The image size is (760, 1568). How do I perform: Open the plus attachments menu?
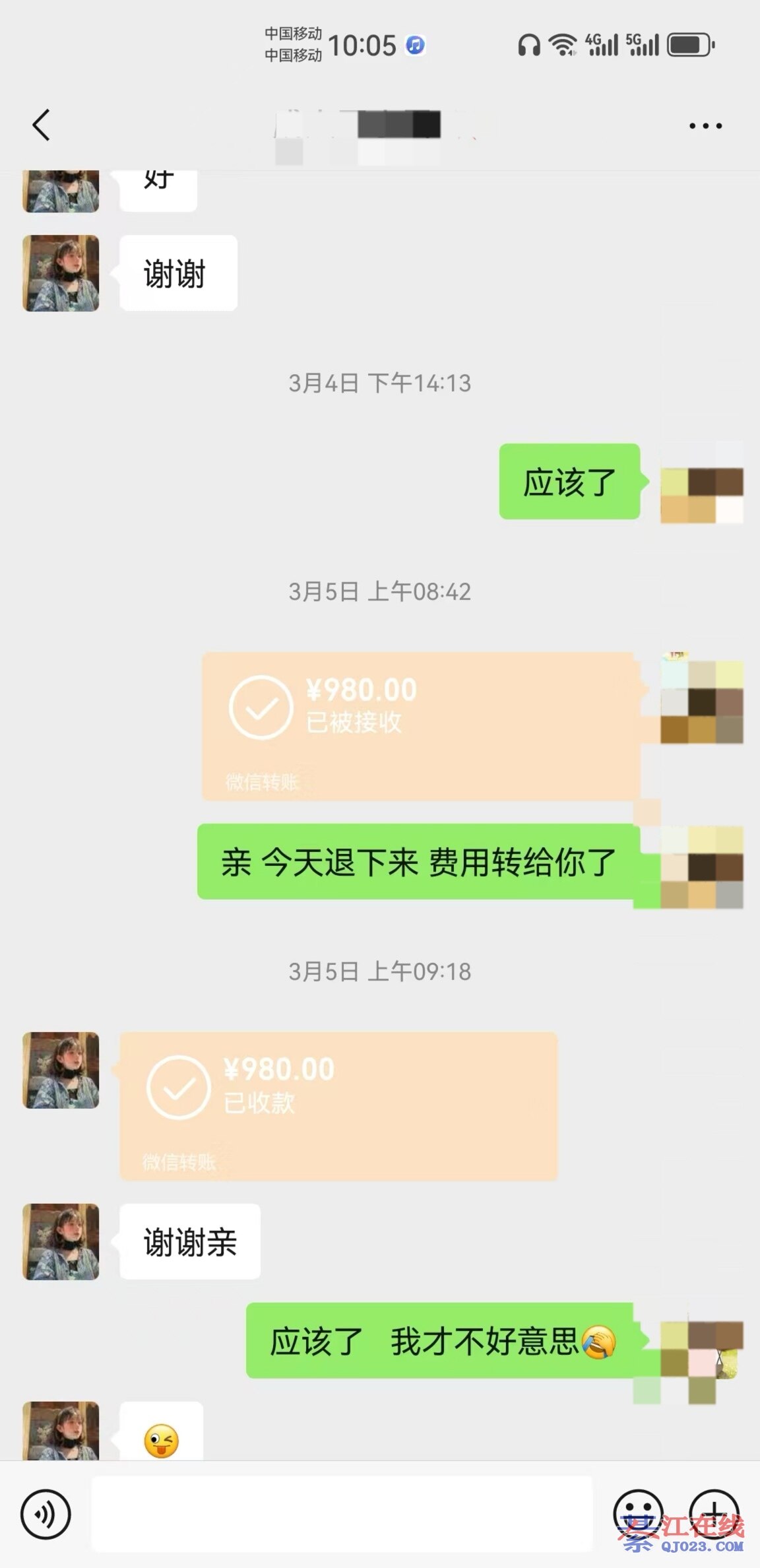pos(714,1512)
